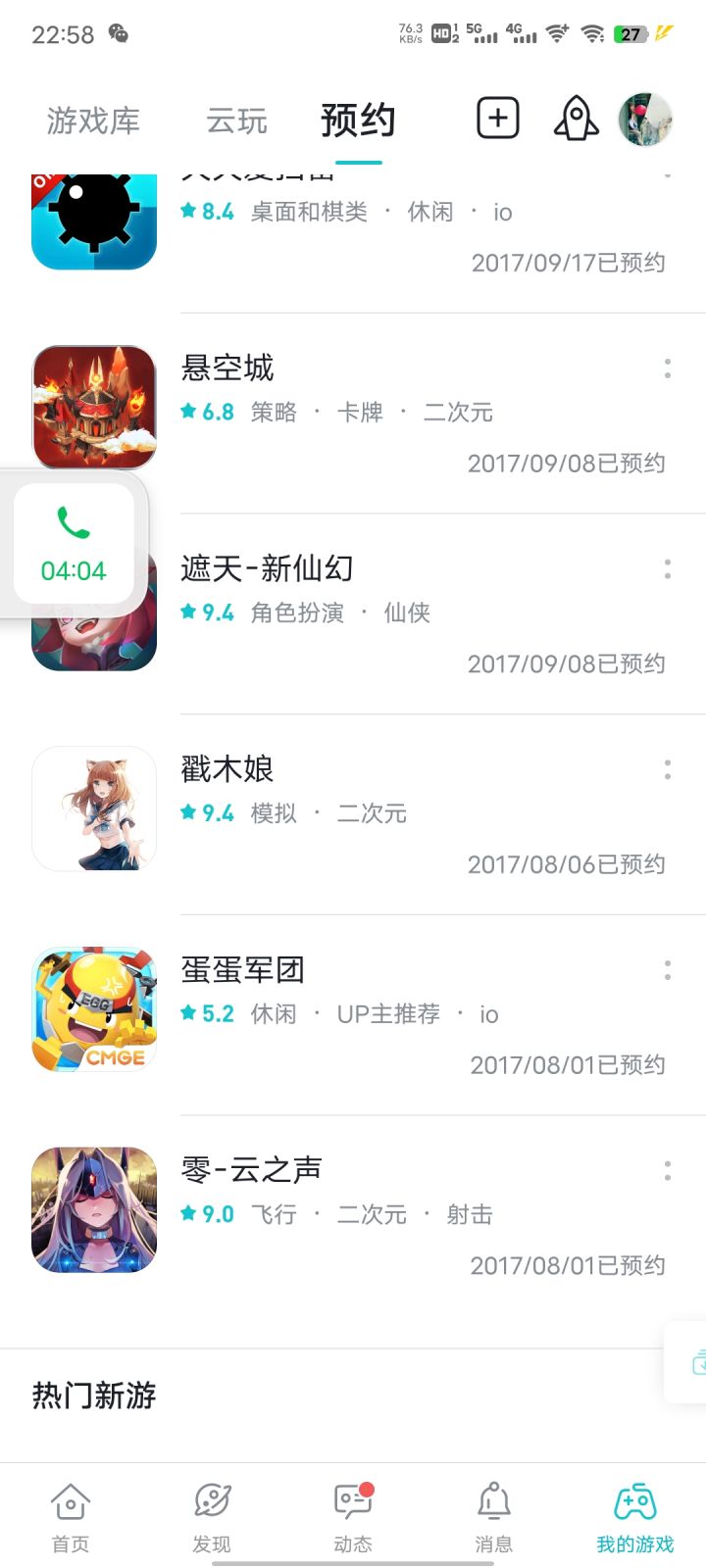Open overflow menu for 遮天-新仙幻

pos(668,568)
